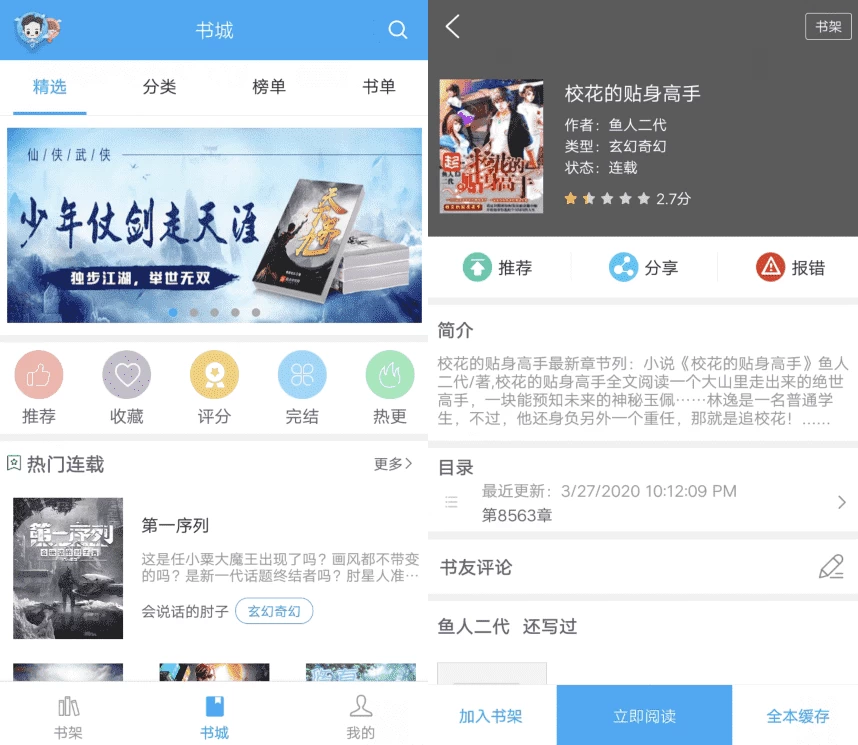Open the search magnifier in 书城
Image resolution: width=858 pixels, height=745 pixels.
[398, 30]
